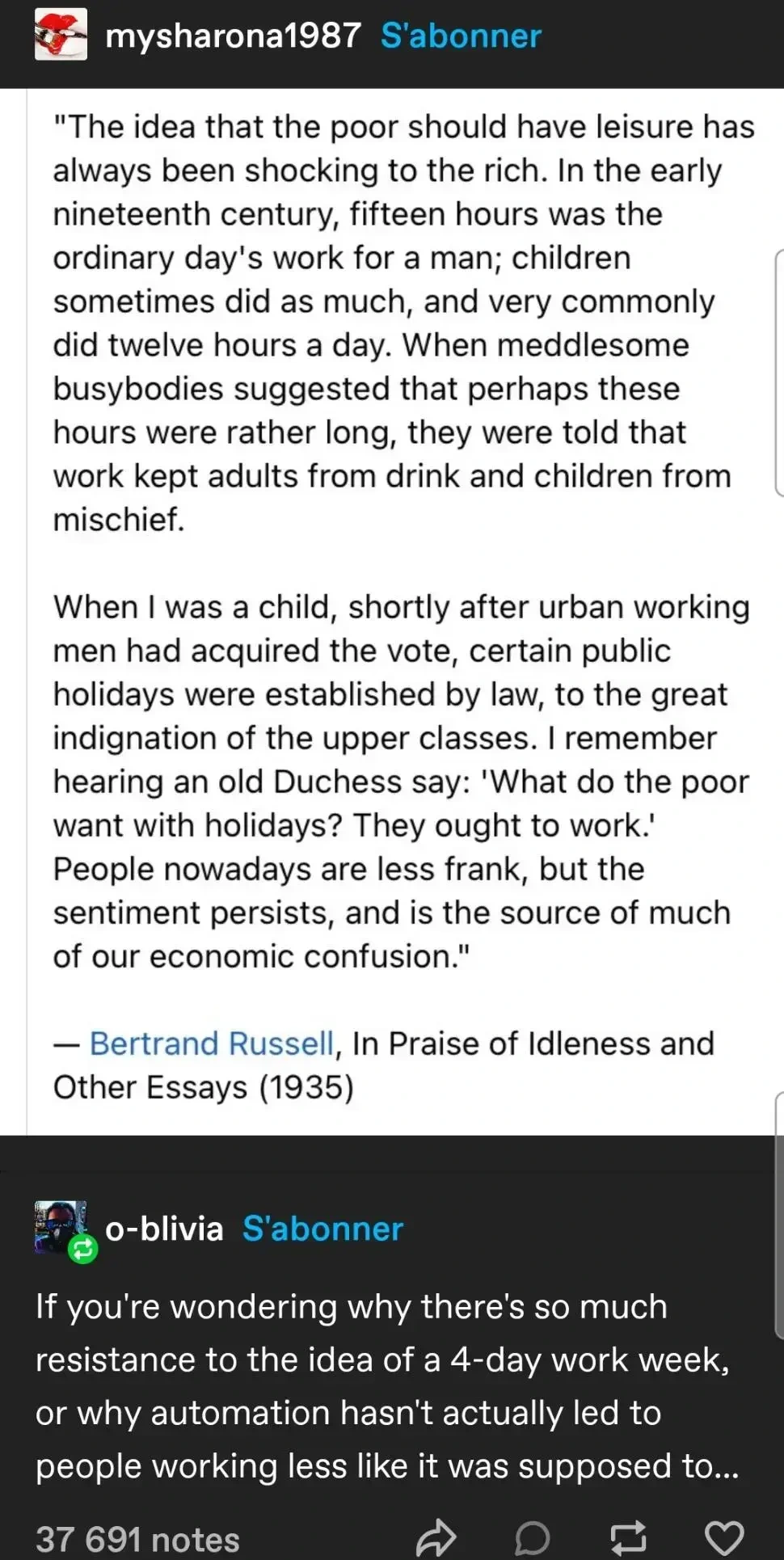This screenshot has width=784, height=1560.
Task: Reply to this post
Action: point(532,1537)
